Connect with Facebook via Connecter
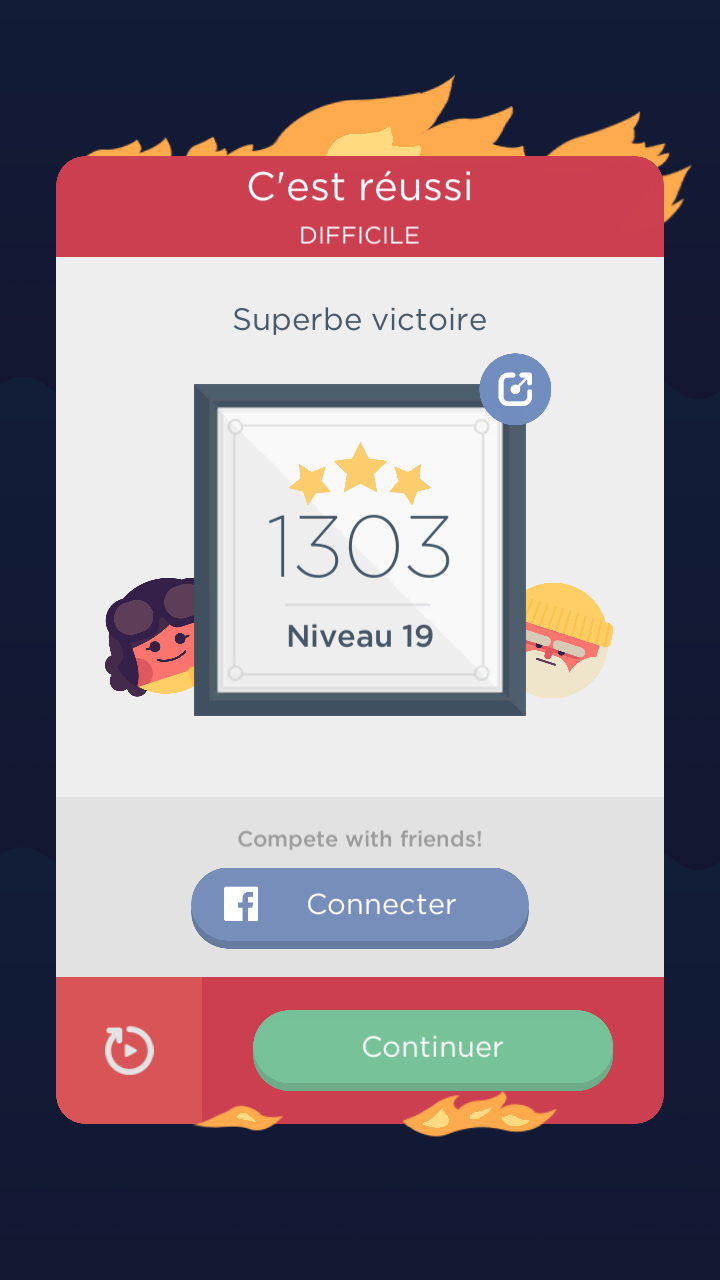The width and height of the screenshot is (720, 1280). coord(359,905)
